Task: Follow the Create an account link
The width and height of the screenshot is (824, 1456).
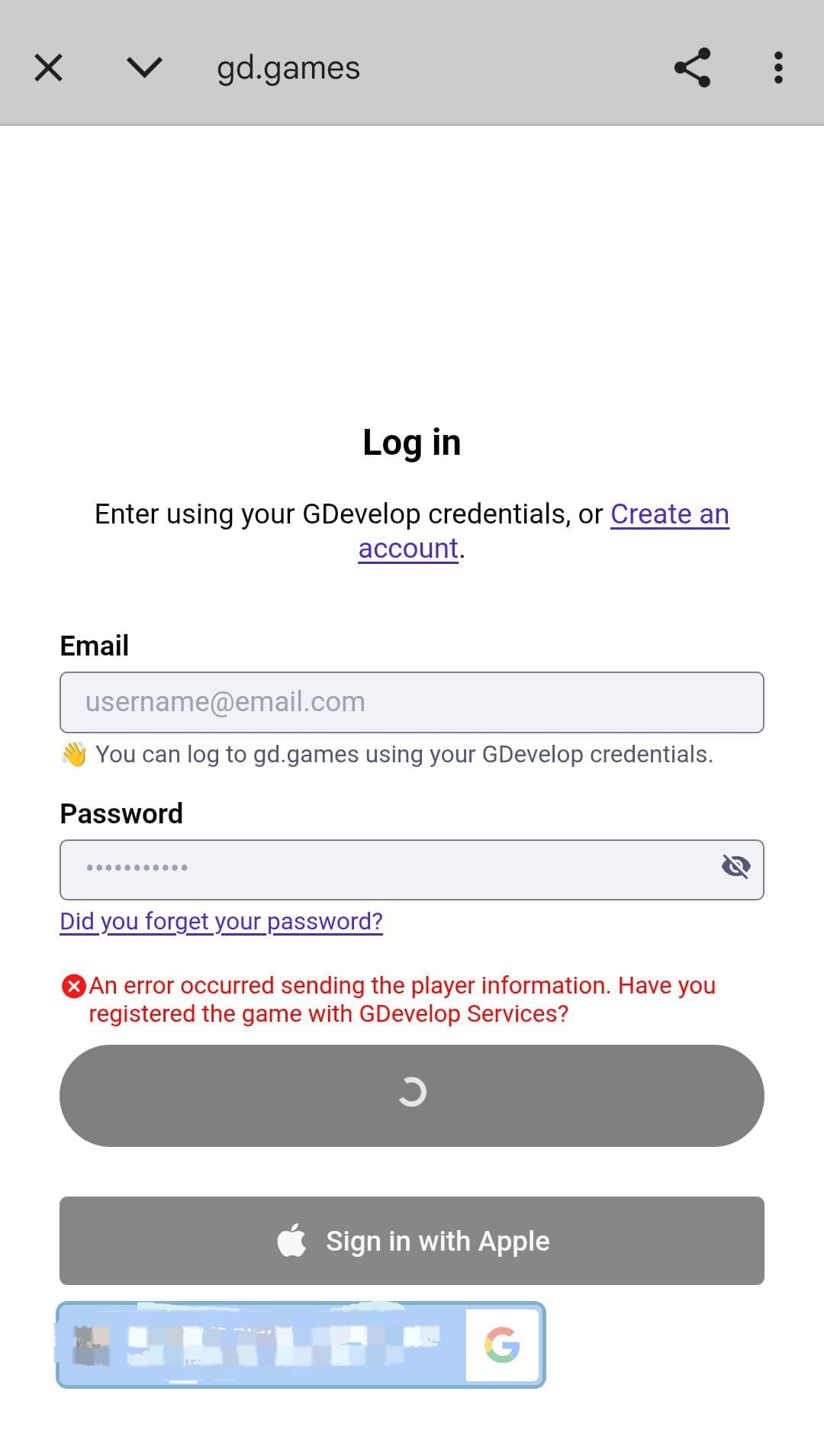Action: pos(543,531)
